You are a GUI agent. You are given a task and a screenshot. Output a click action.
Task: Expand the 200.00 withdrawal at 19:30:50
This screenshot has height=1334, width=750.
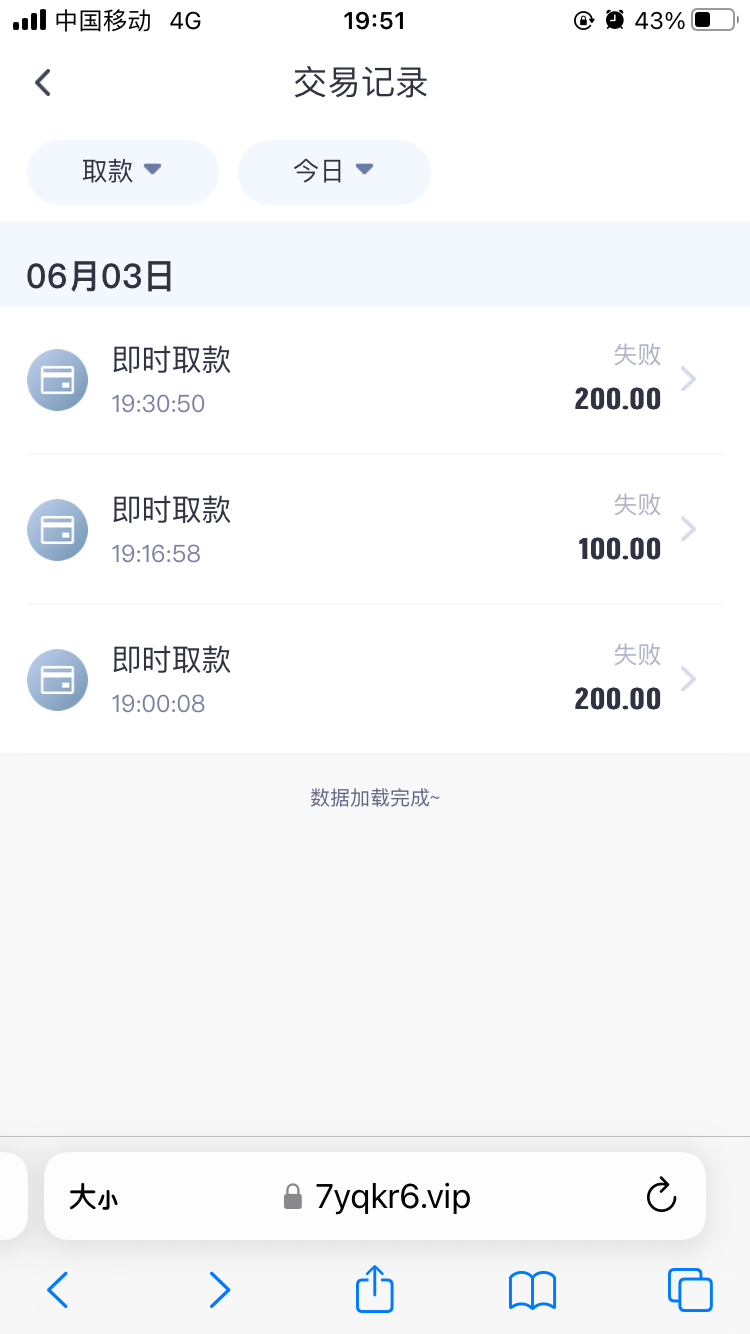pyautogui.click(x=687, y=379)
